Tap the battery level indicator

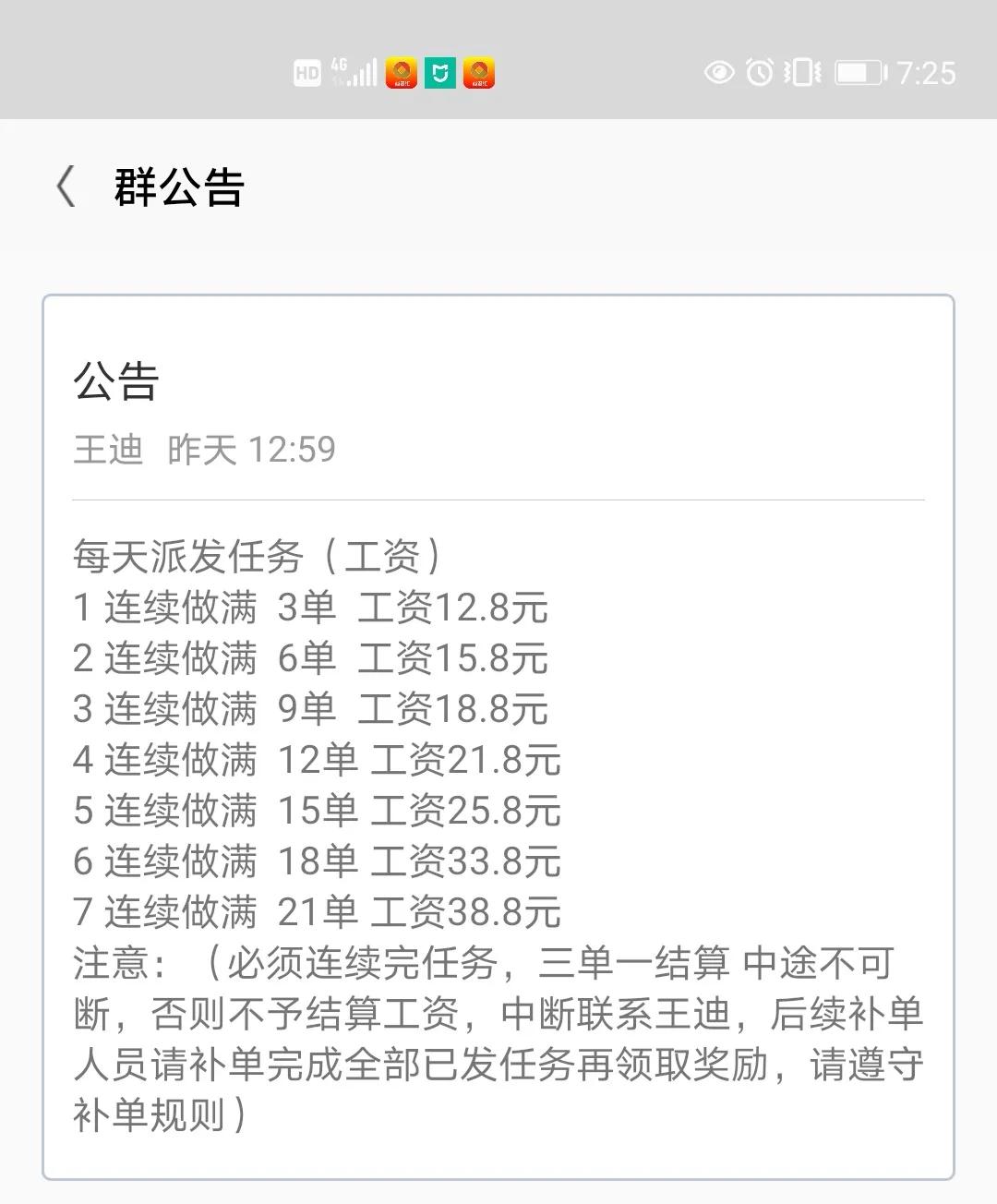coord(859,72)
